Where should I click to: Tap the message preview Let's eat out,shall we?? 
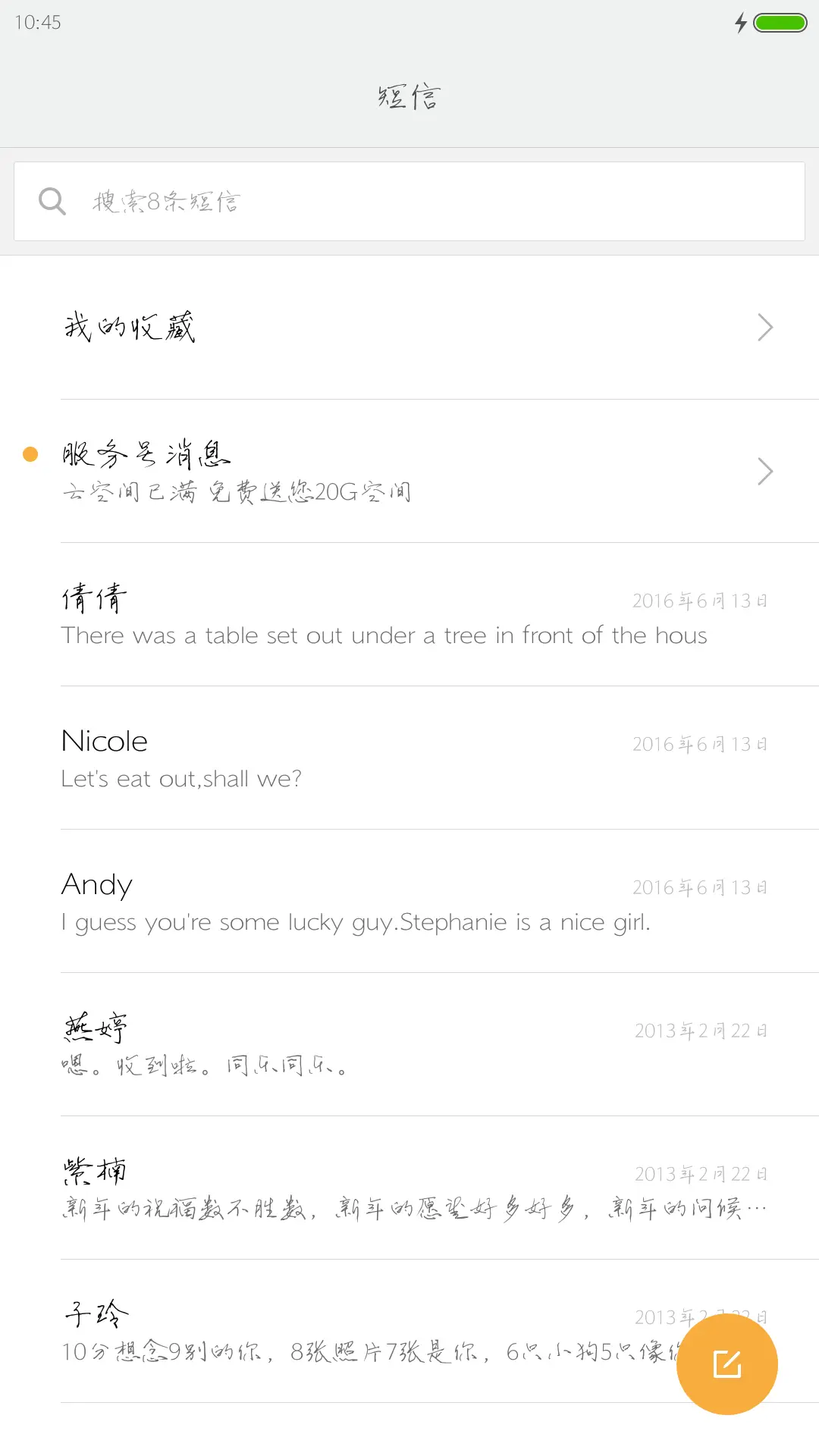pyautogui.click(x=181, y=778)
